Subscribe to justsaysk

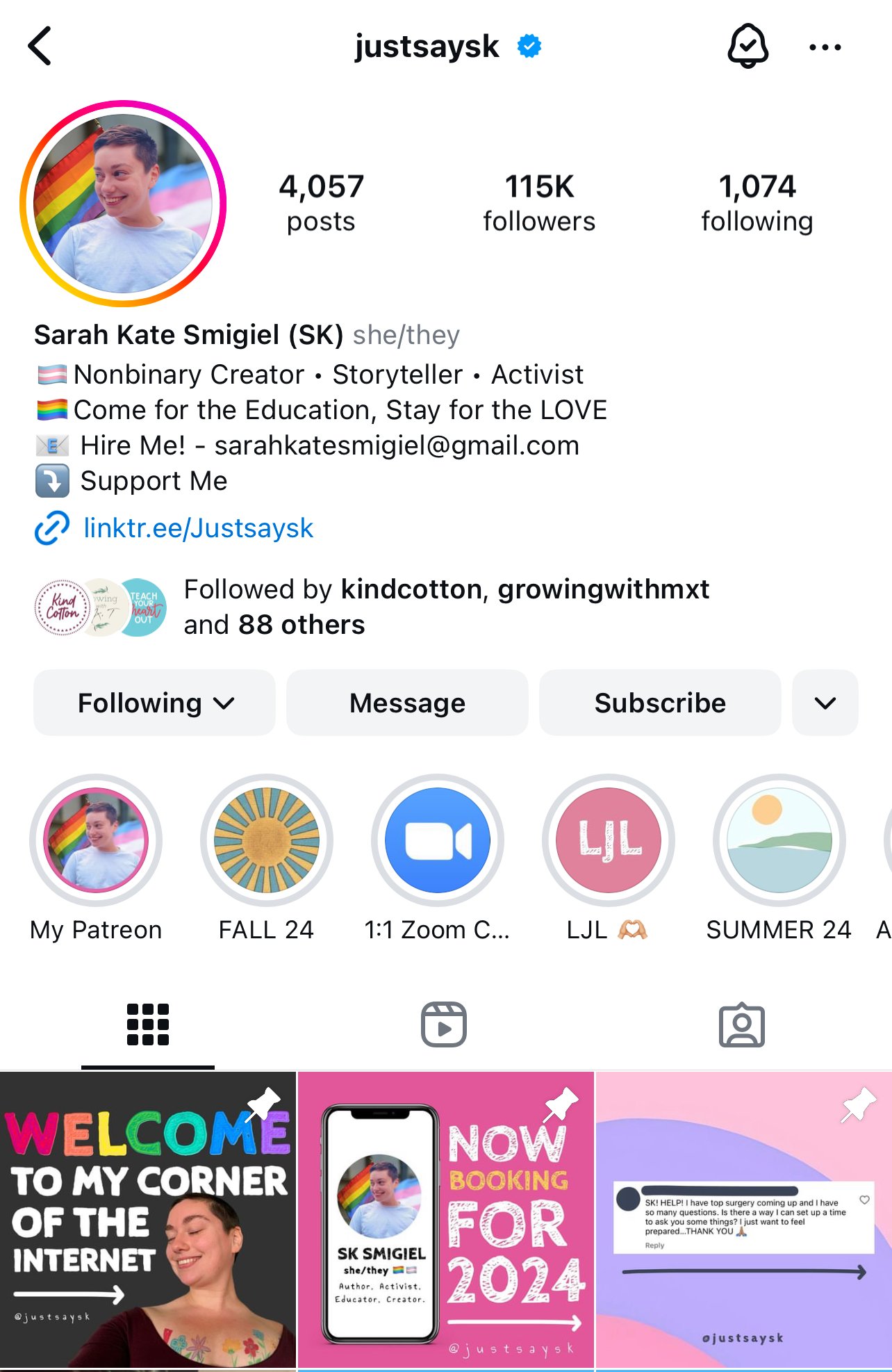[659, 703]
